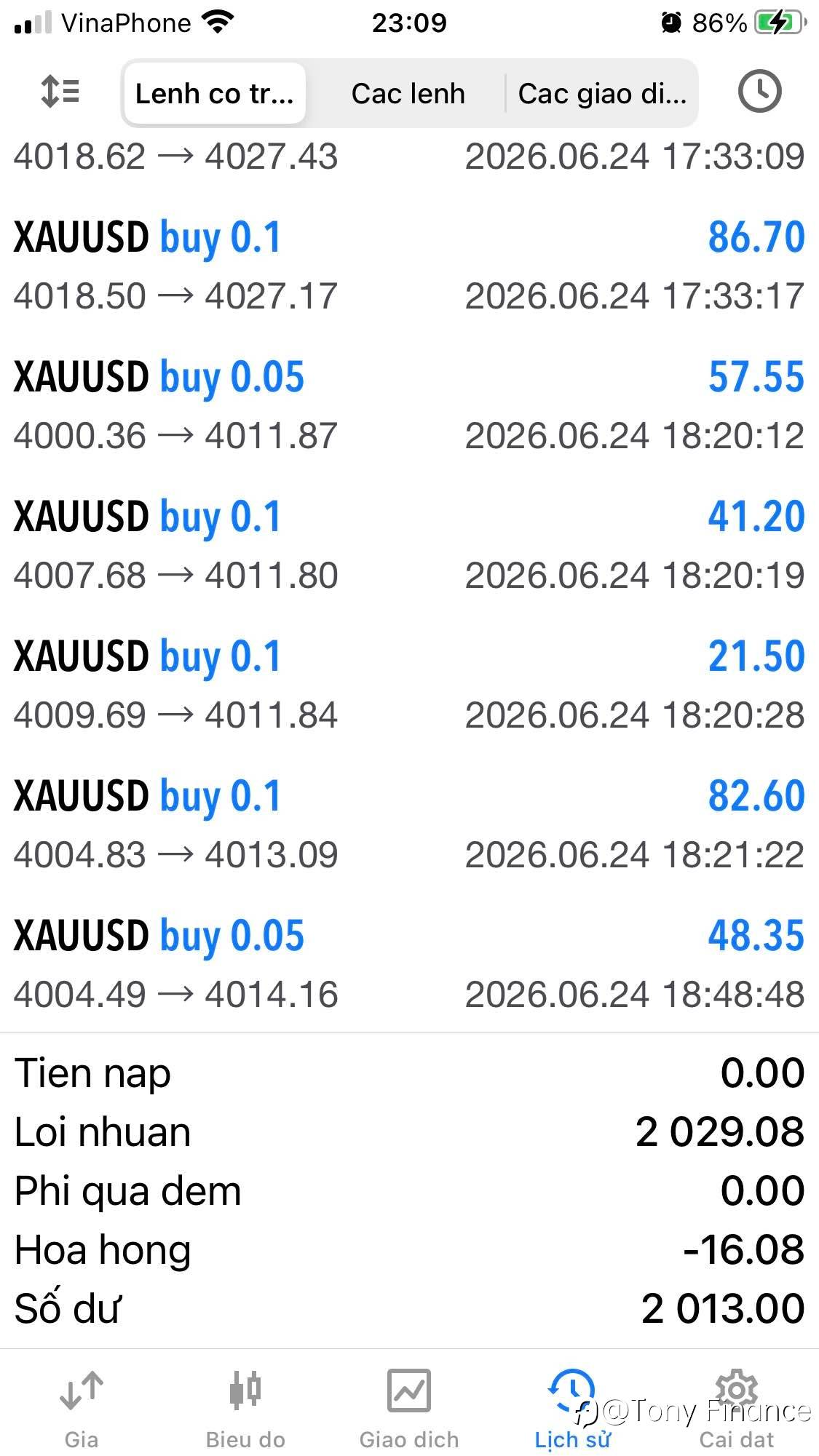Viewport: 819px width, 1456px height.
Task: Open the clock date range filter
Action: 759,92
